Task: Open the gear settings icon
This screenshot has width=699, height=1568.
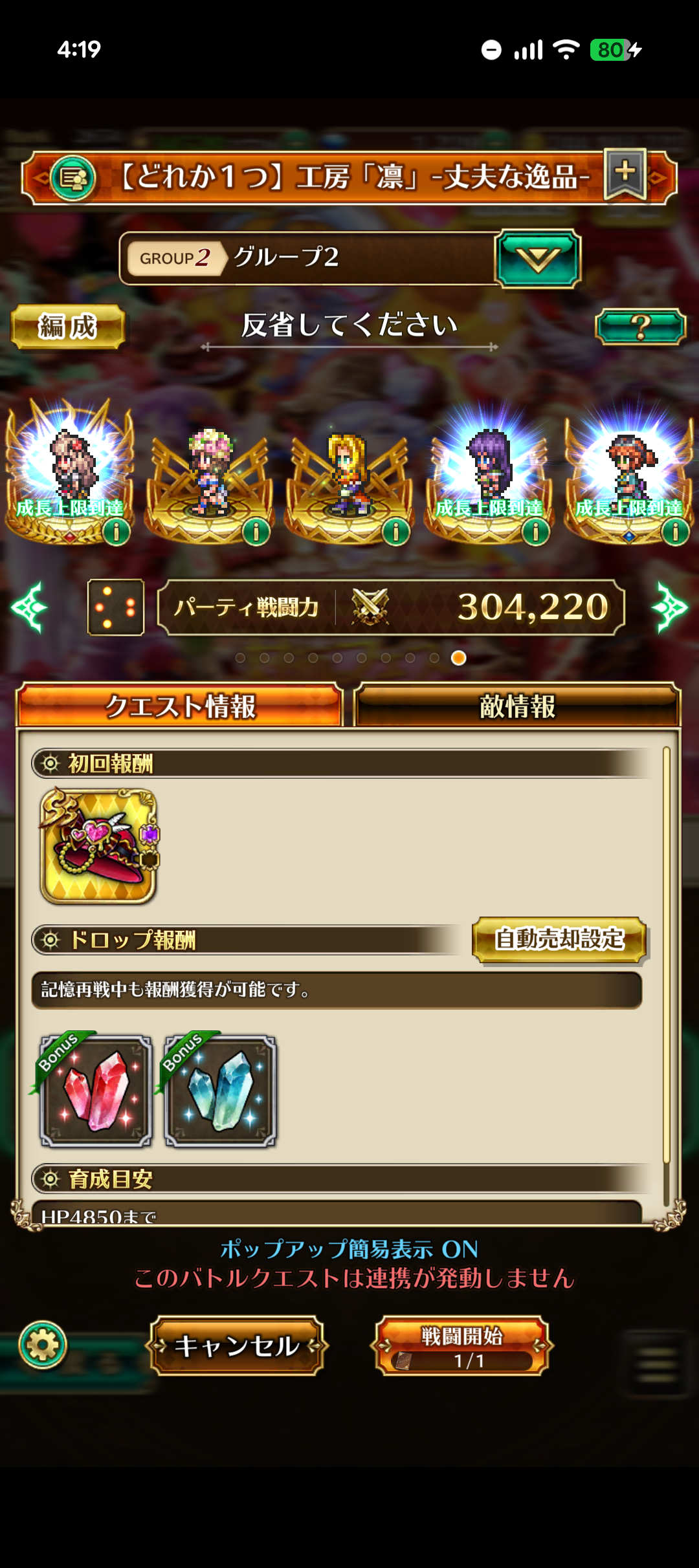Action: coord(43,1345)
